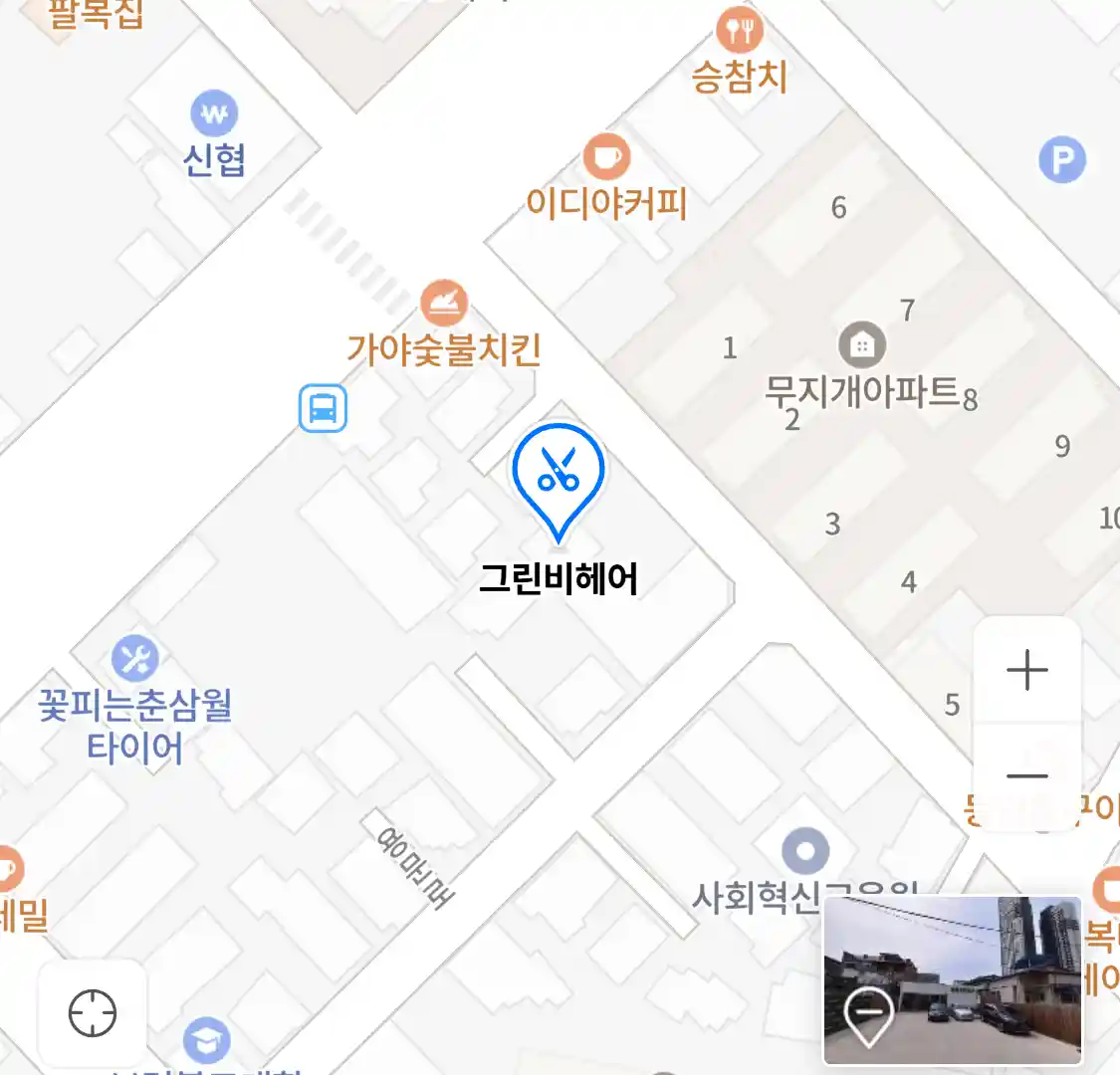Center map on my current location

pos(93,1013)
